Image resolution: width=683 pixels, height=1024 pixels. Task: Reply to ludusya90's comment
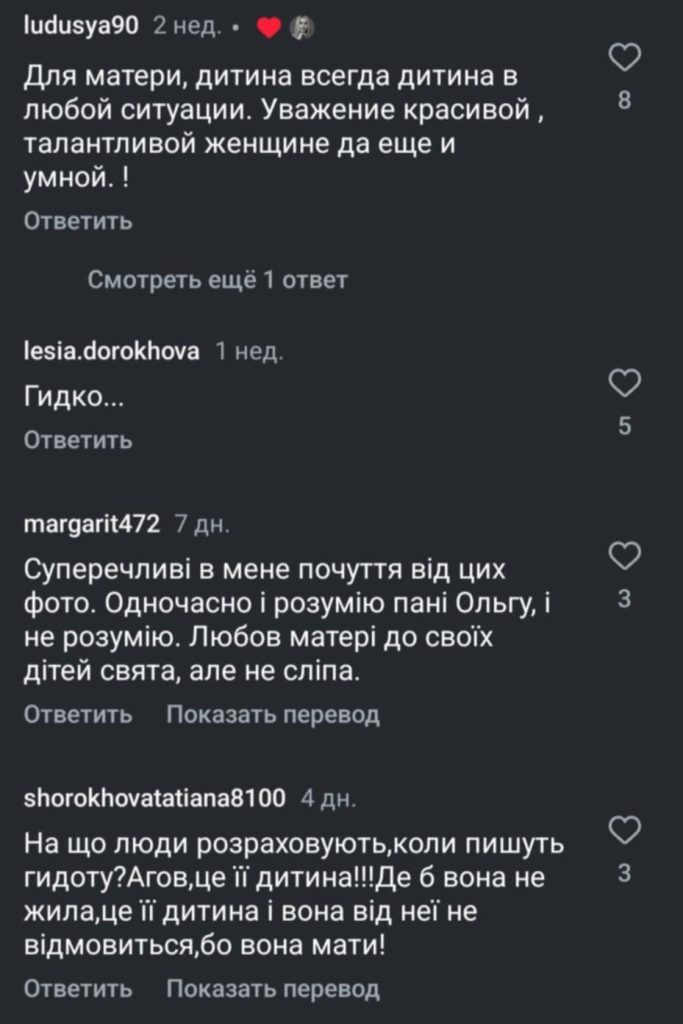coord(78,221)
